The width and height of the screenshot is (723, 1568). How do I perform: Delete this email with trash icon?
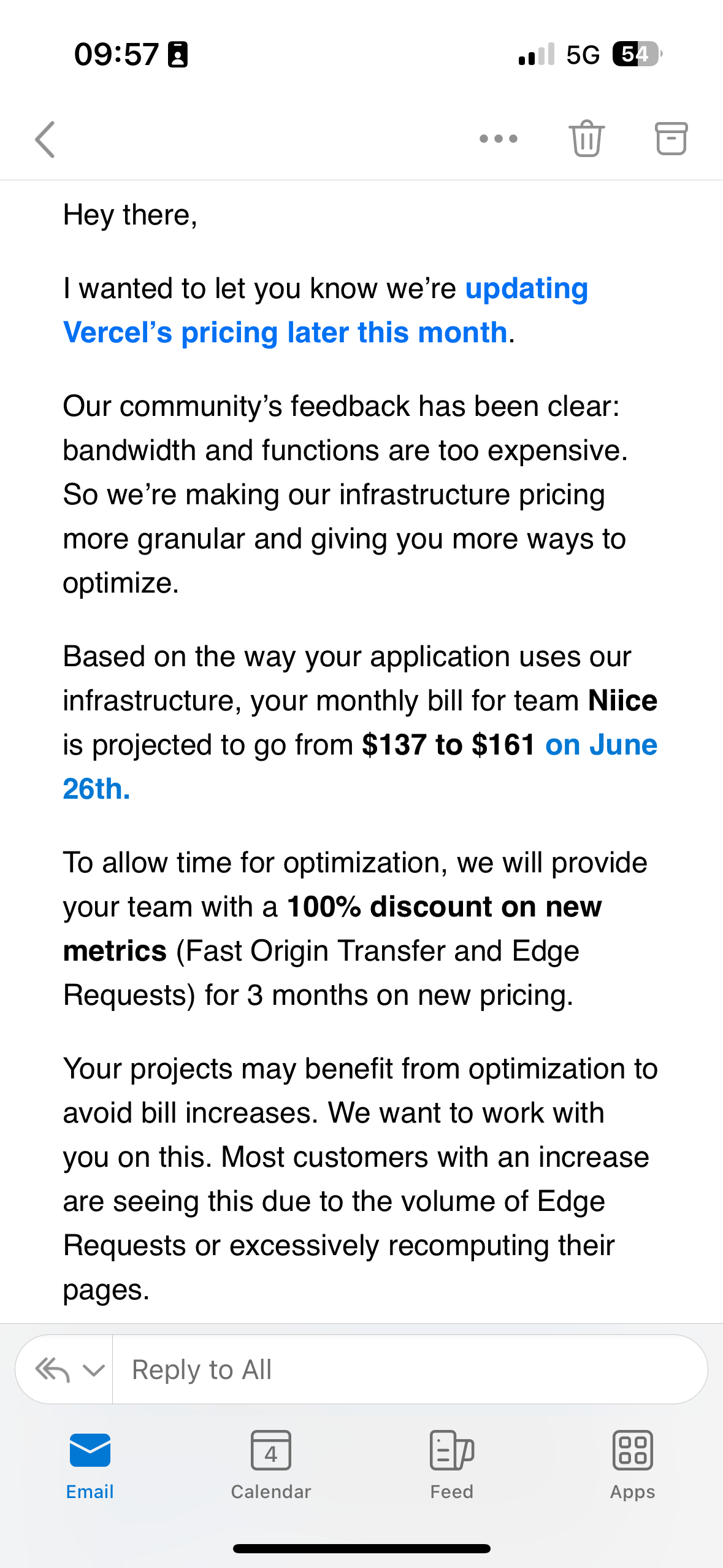[586, 138]
